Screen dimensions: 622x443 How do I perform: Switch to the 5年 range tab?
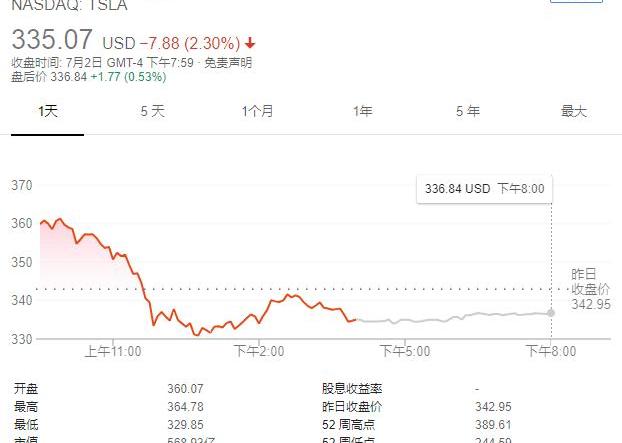468,111
